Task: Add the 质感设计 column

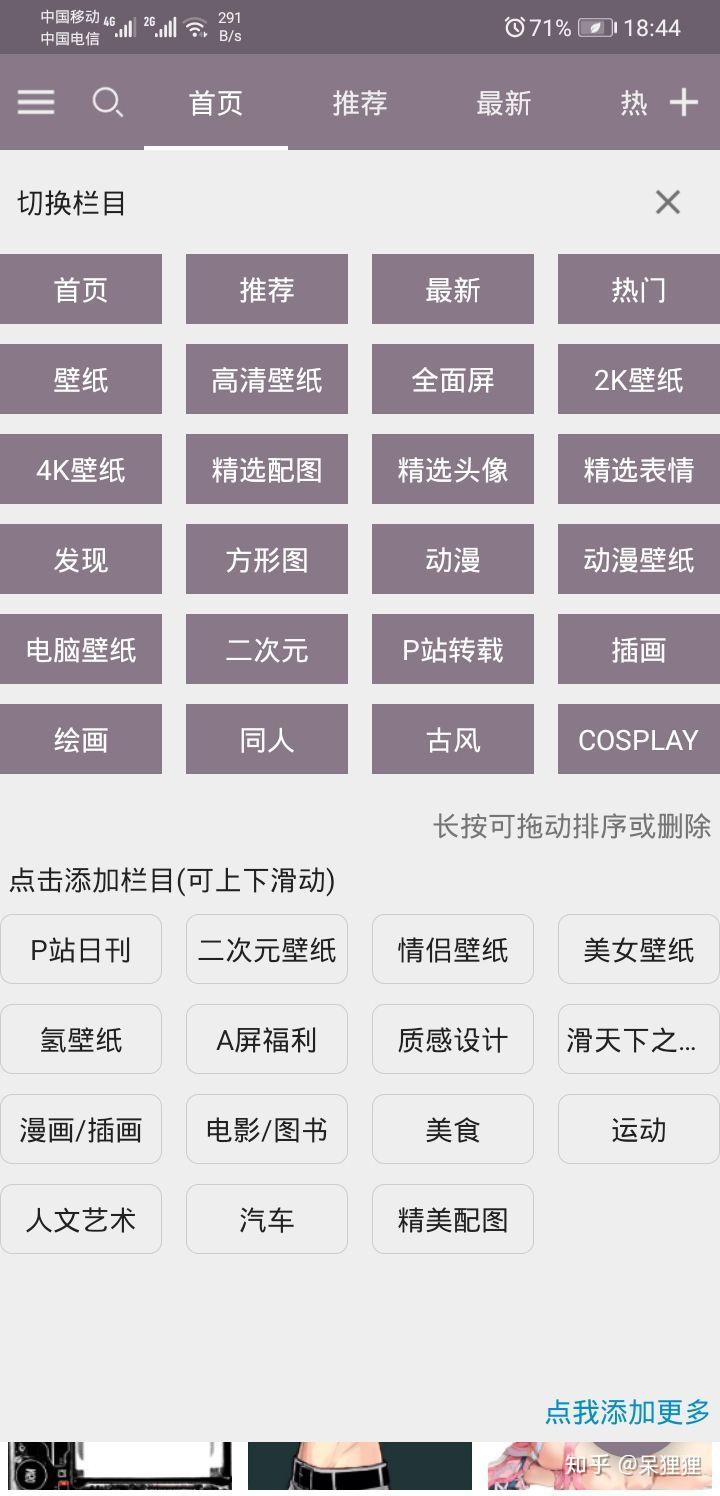Action: pos(453,1039)
